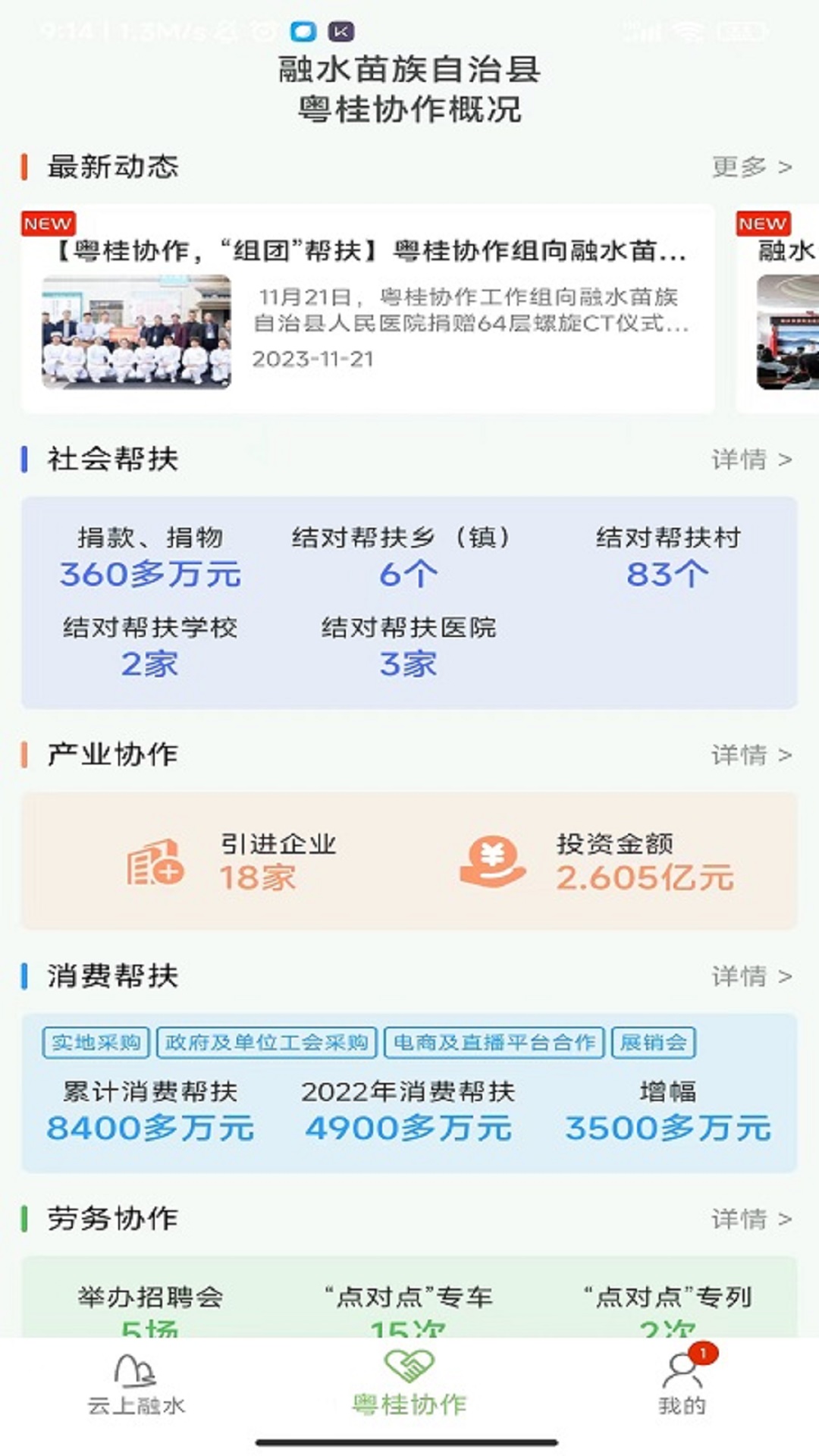This screenshot has width=819, height=1456.
Task: Open the 详情 link for 产业协作
Action: click(752, 754)
